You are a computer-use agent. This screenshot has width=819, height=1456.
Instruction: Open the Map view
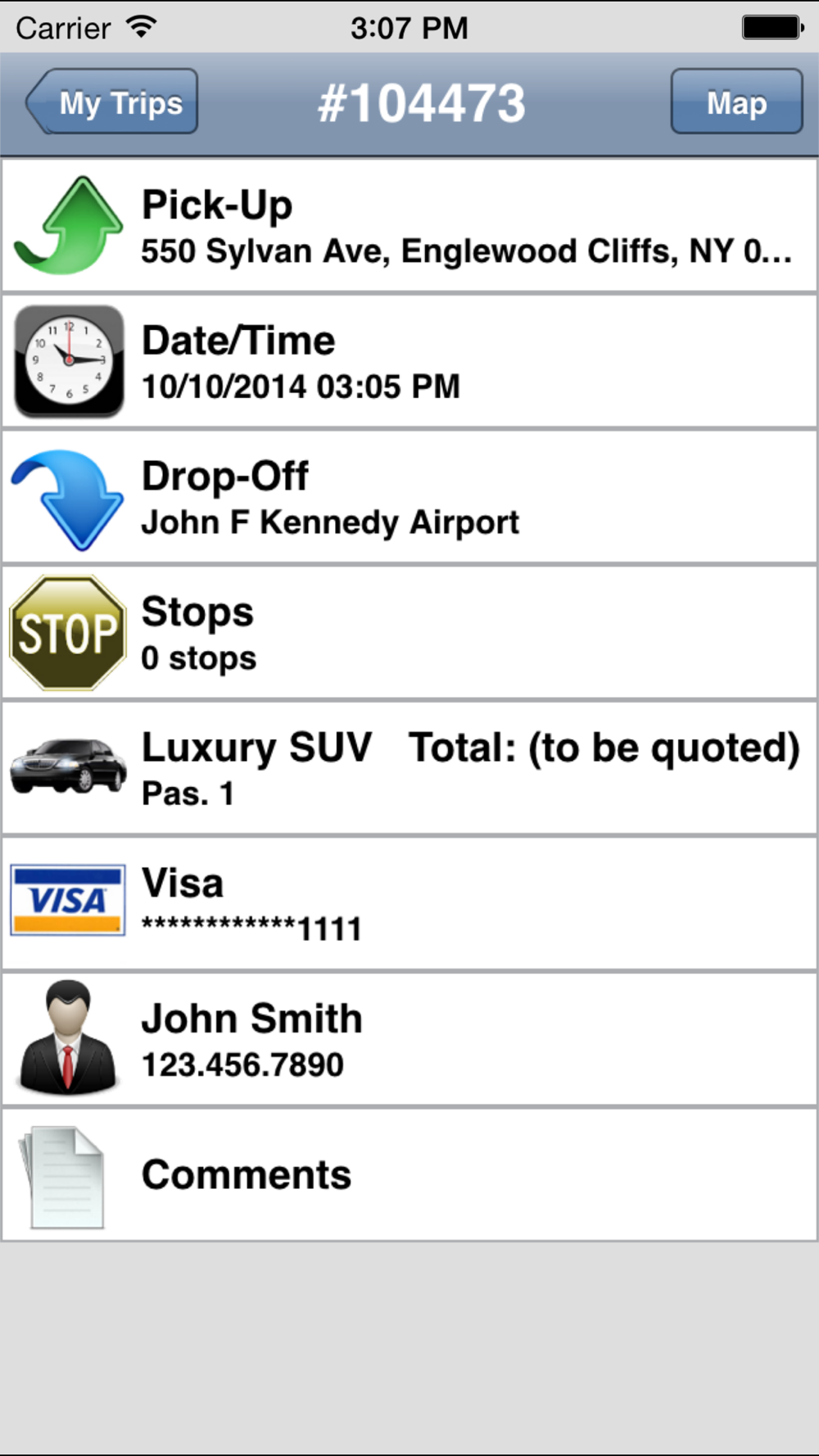[x=736, y=102]
